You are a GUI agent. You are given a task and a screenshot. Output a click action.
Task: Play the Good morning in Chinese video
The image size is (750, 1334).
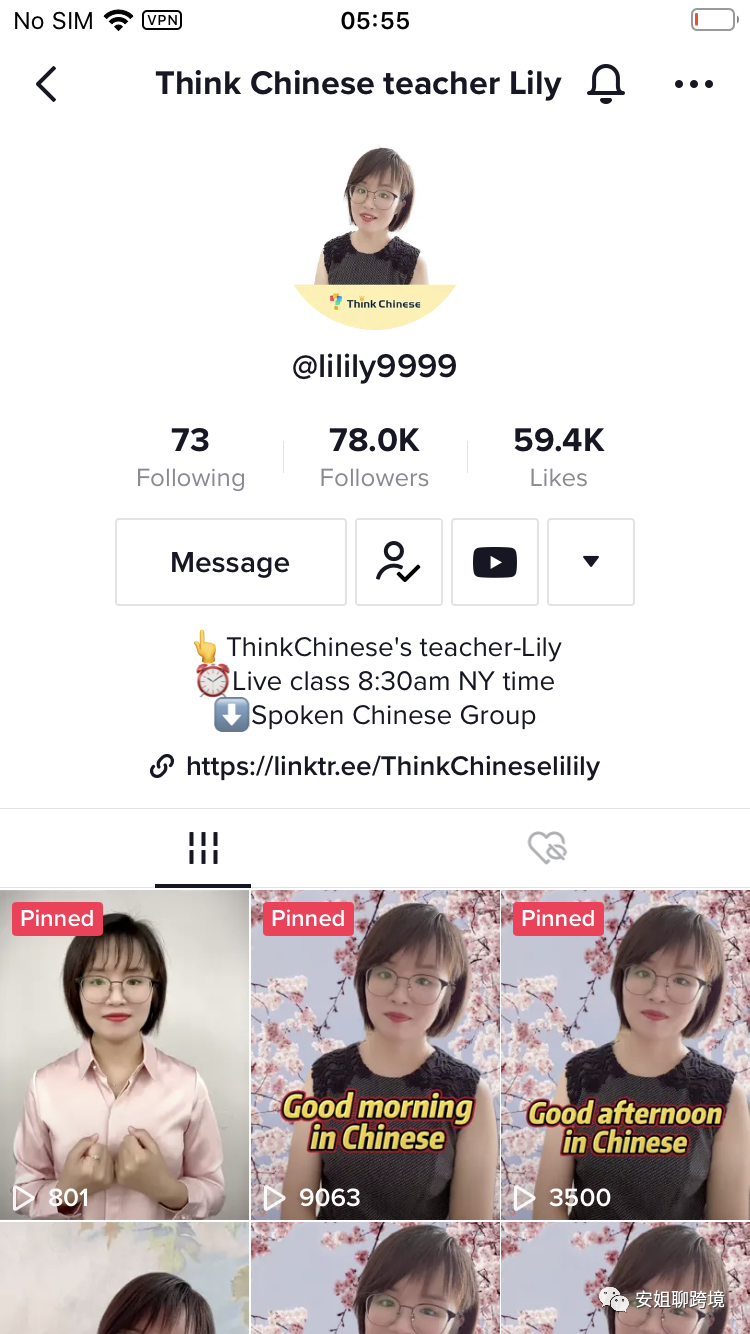tap(375, 1055)
